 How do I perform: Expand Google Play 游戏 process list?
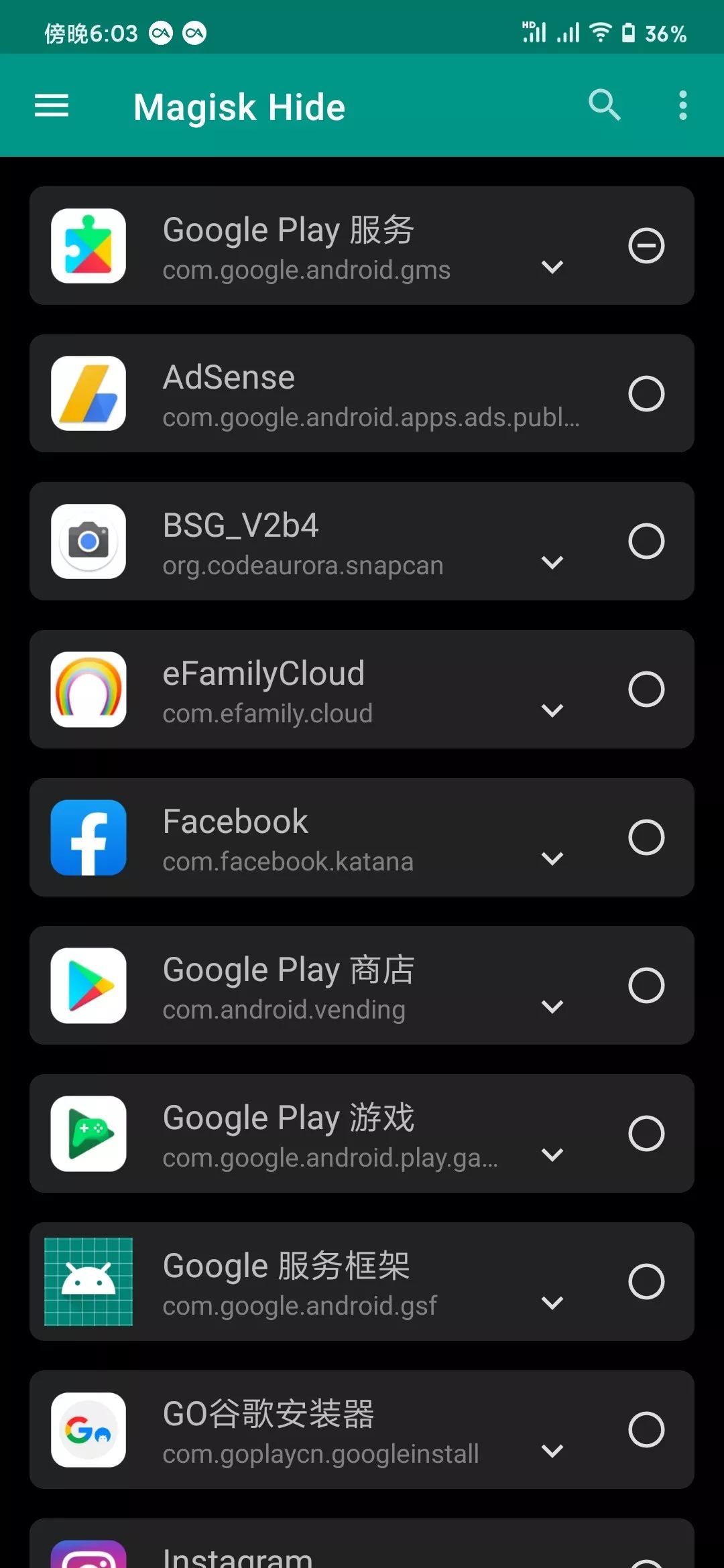(x=552, y=1155)
